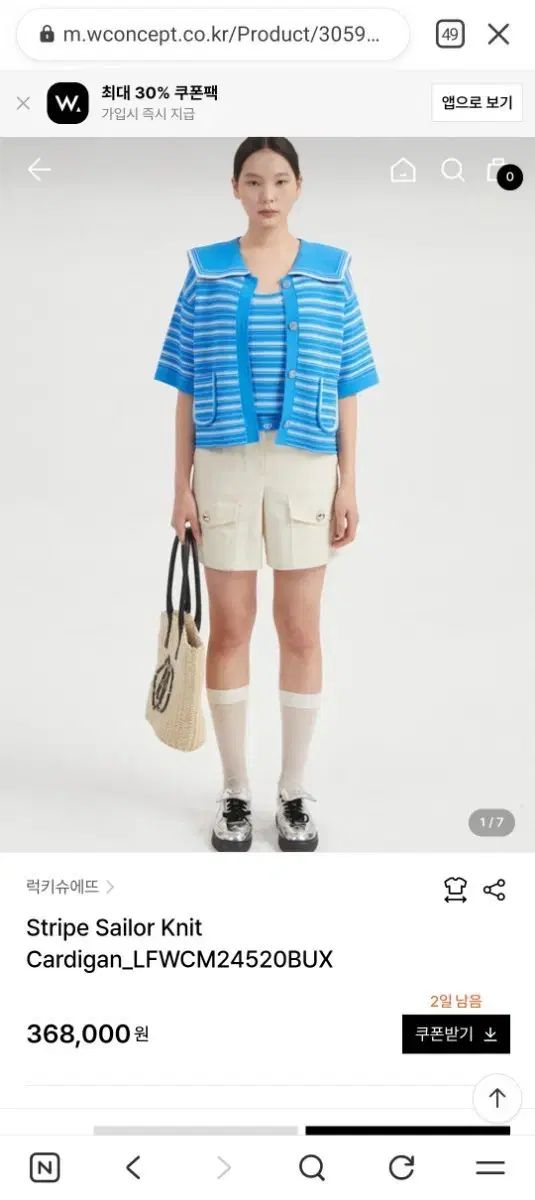Open the browser hamburger menu
The height and width of the screenshot is (1200, 535).
pyautogui.click(x=490, y=1167)
